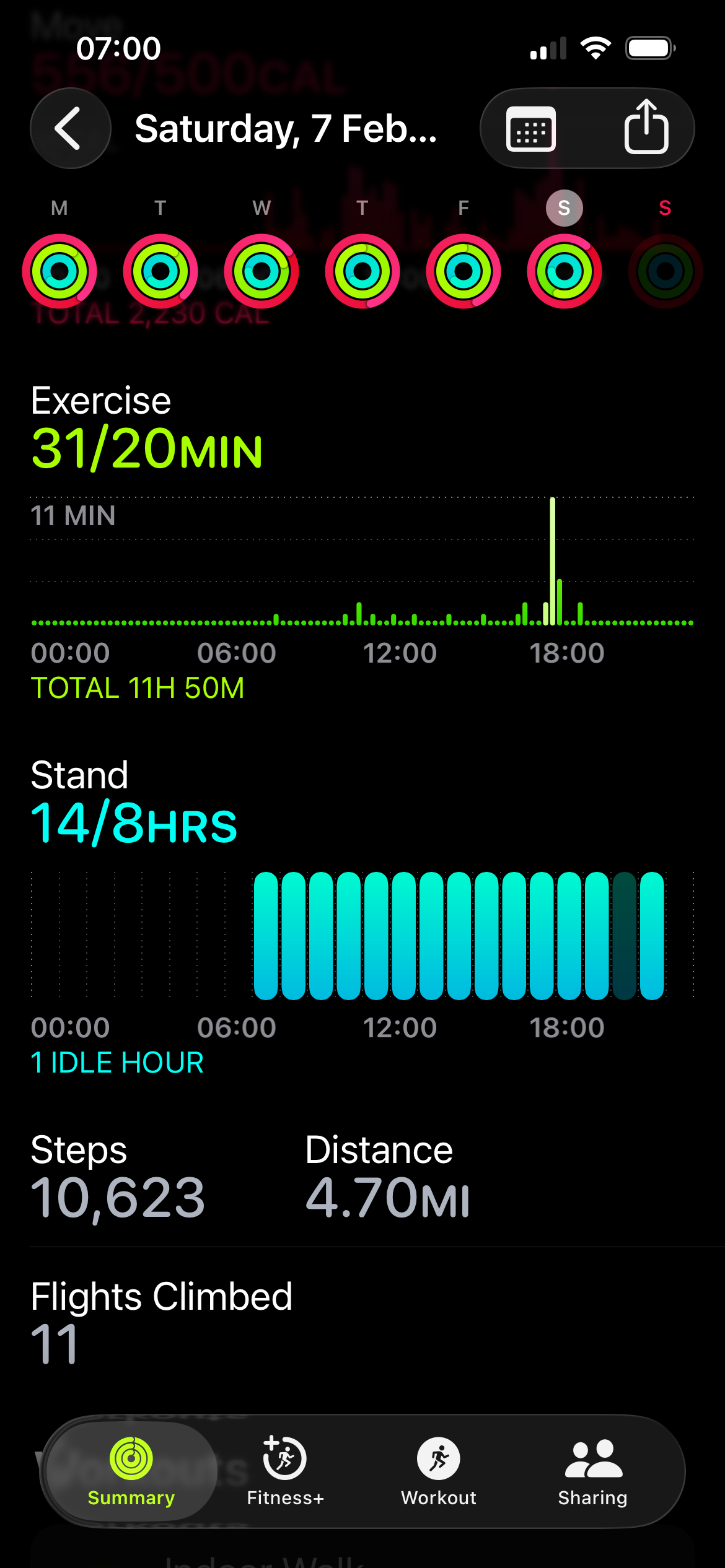Switch to the Fitness+ tab
Viewport: 725px width, 1568px height.
click(285, 1471)
